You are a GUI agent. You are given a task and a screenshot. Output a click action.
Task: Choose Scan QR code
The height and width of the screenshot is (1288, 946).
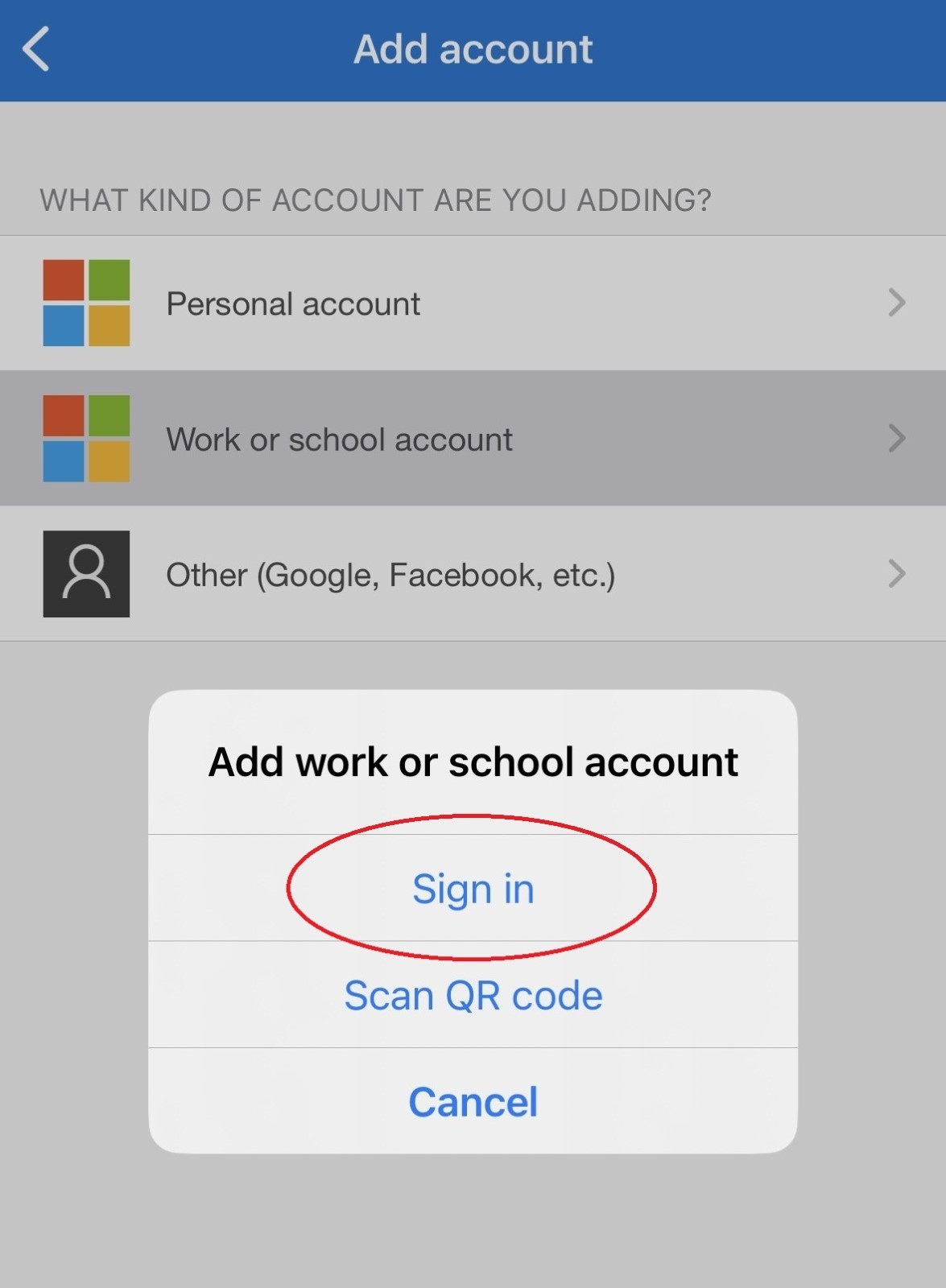point(473,995)
